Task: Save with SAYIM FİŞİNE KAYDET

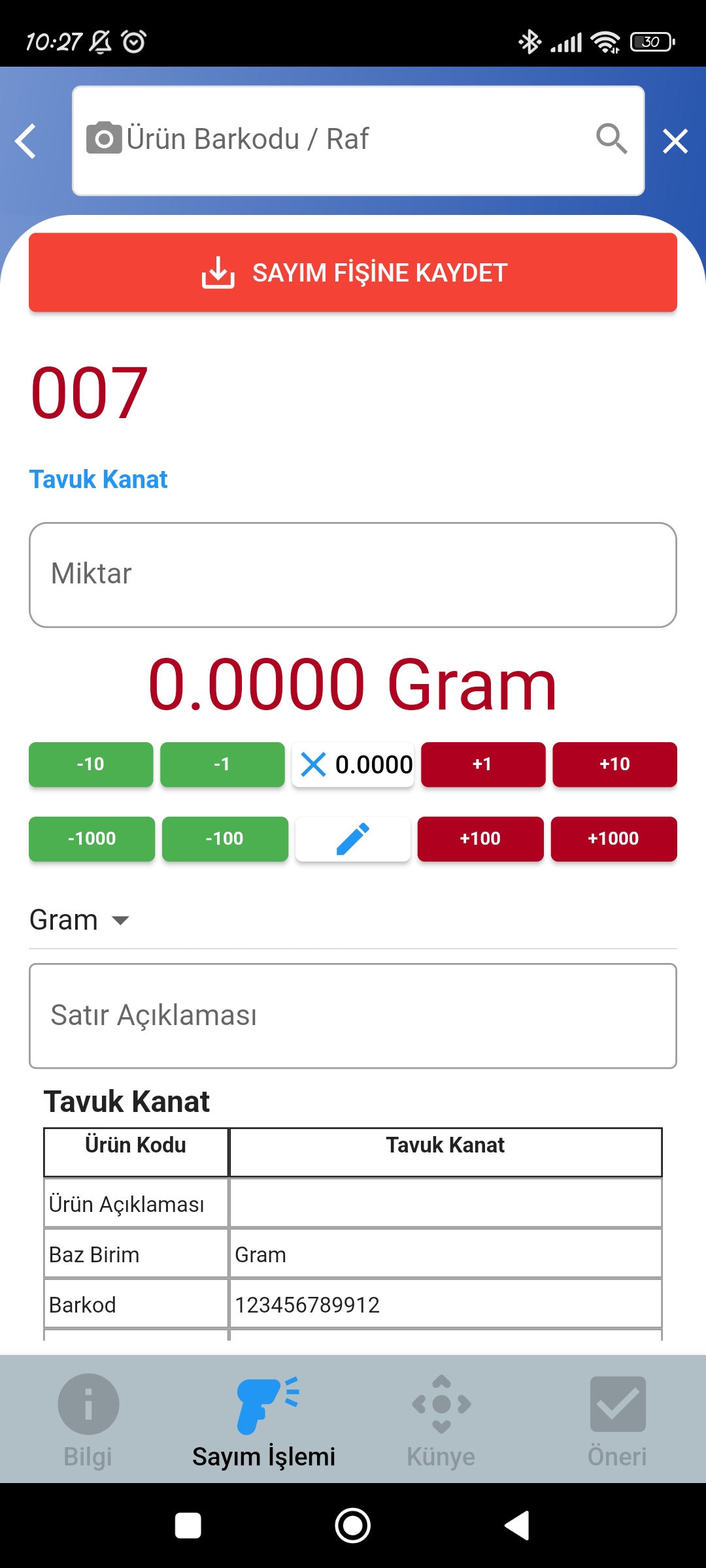Action: click(x=353, y=272)
